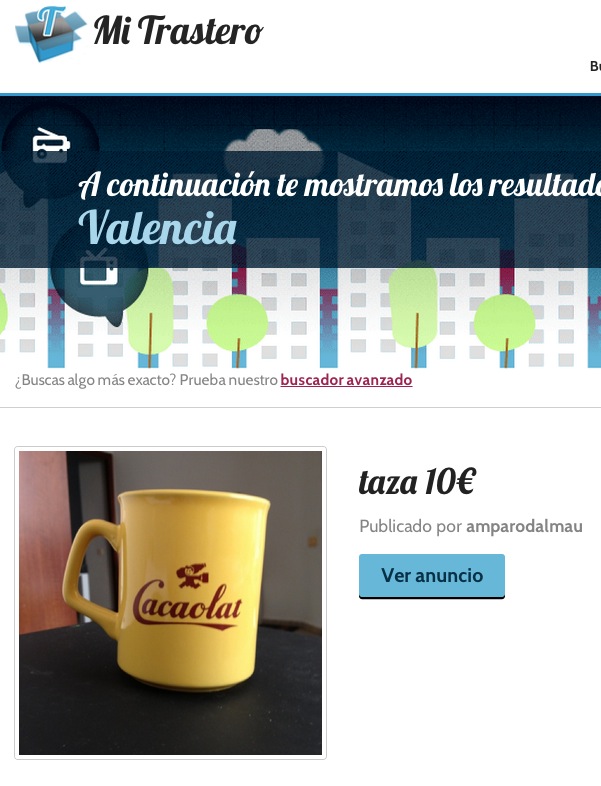Screen dimensions: 601x786
Task: Tap the Ver anuncio button
Action: coord(431,576)
